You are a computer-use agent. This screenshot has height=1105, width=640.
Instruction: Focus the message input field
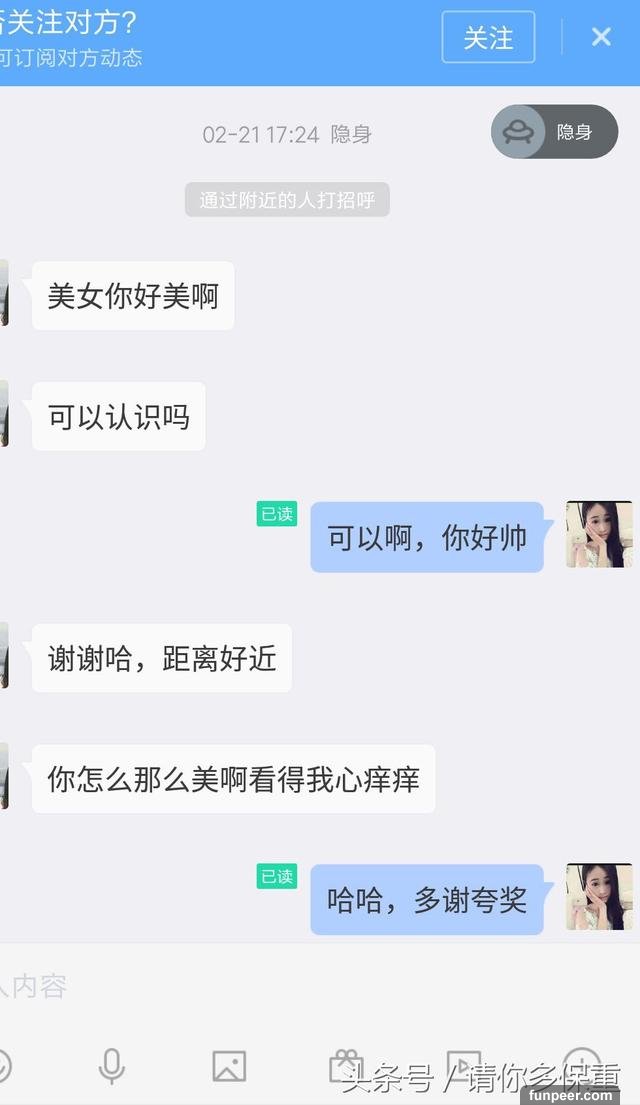300,986
